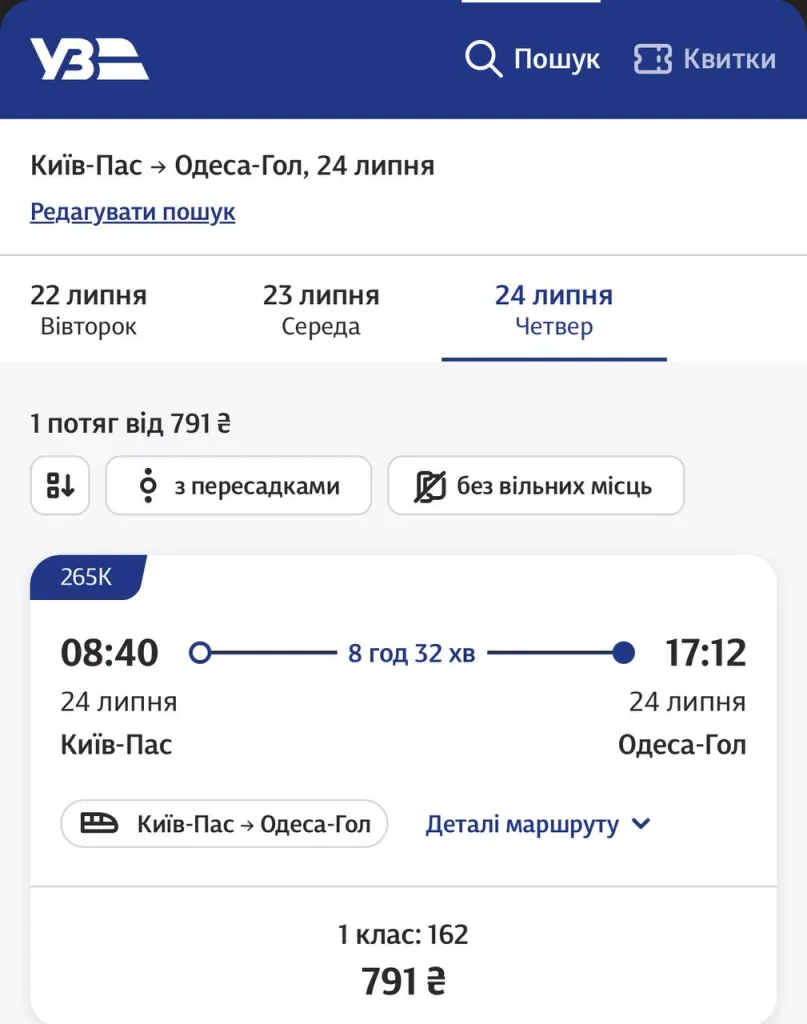The image size is (807, 1024).
Task: Click the sorting icon below train count
Action: point(59,485)
